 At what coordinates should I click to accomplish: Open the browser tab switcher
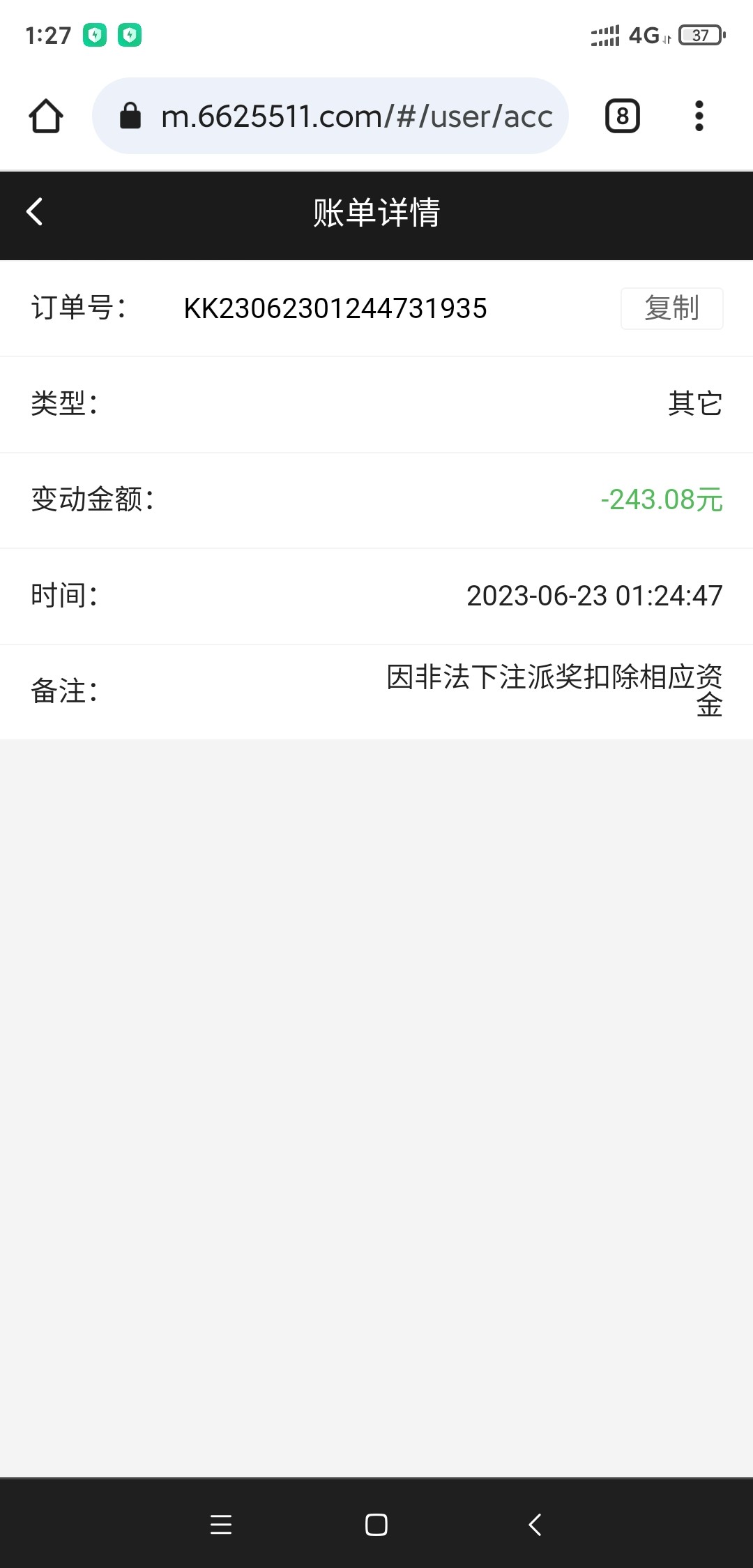click(x=622, y=116)
